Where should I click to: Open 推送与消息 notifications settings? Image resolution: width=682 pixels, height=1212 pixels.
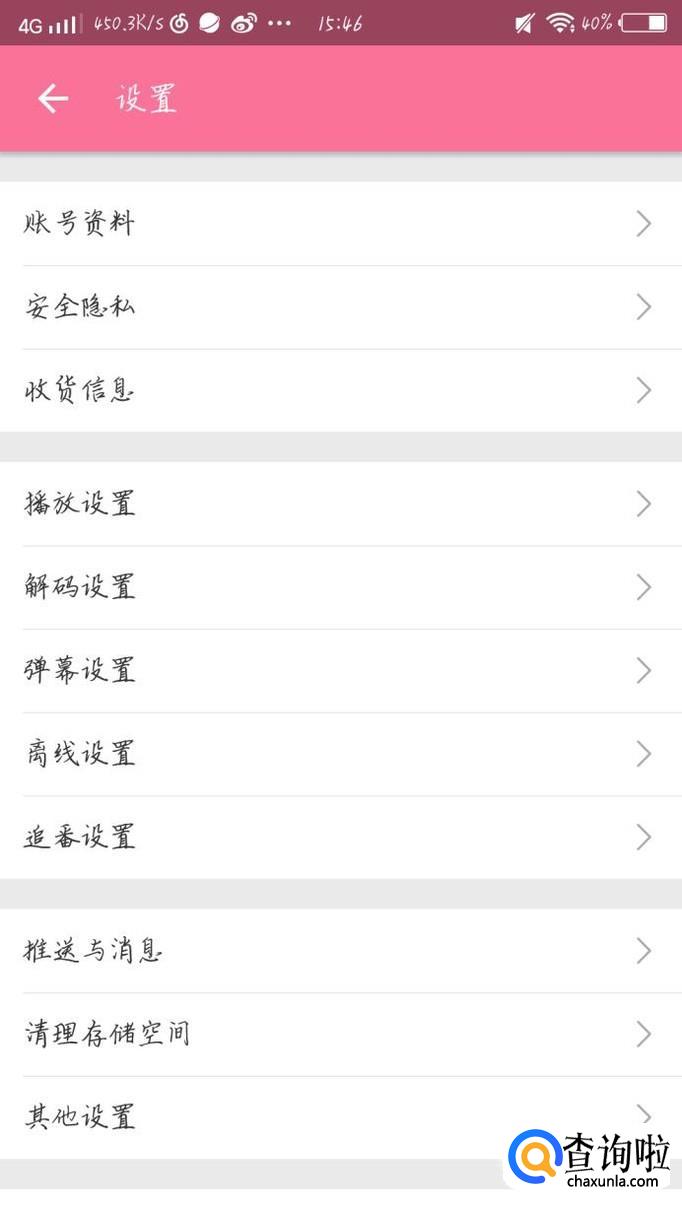click(341, 951)
